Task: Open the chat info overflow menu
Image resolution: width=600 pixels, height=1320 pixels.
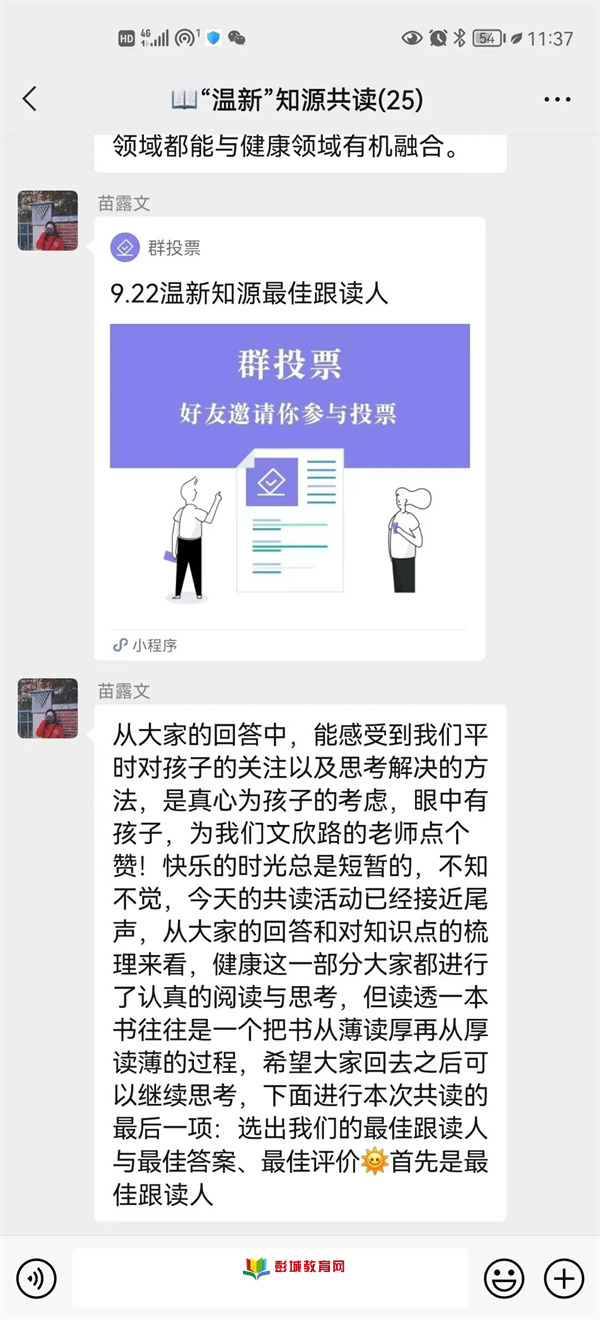Action: (557, 100)
